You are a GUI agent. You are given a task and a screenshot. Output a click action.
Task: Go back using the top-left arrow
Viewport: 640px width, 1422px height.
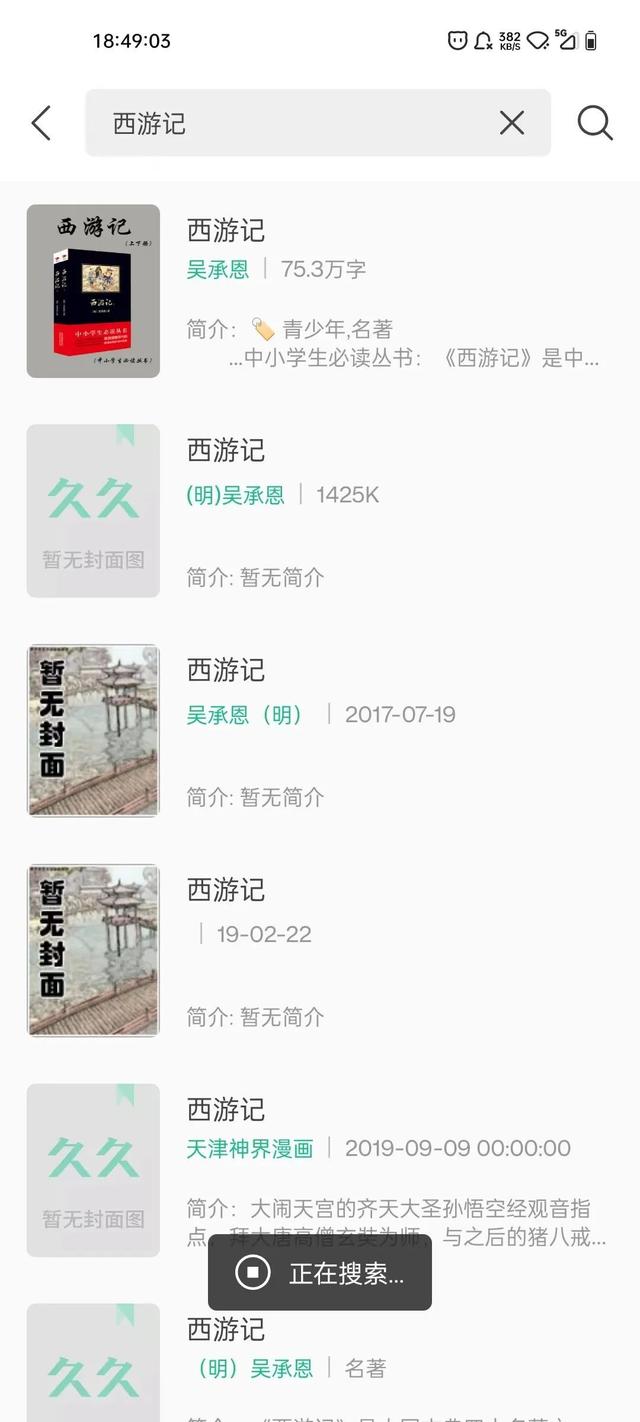pyautogui.click(x=41, y=123)
